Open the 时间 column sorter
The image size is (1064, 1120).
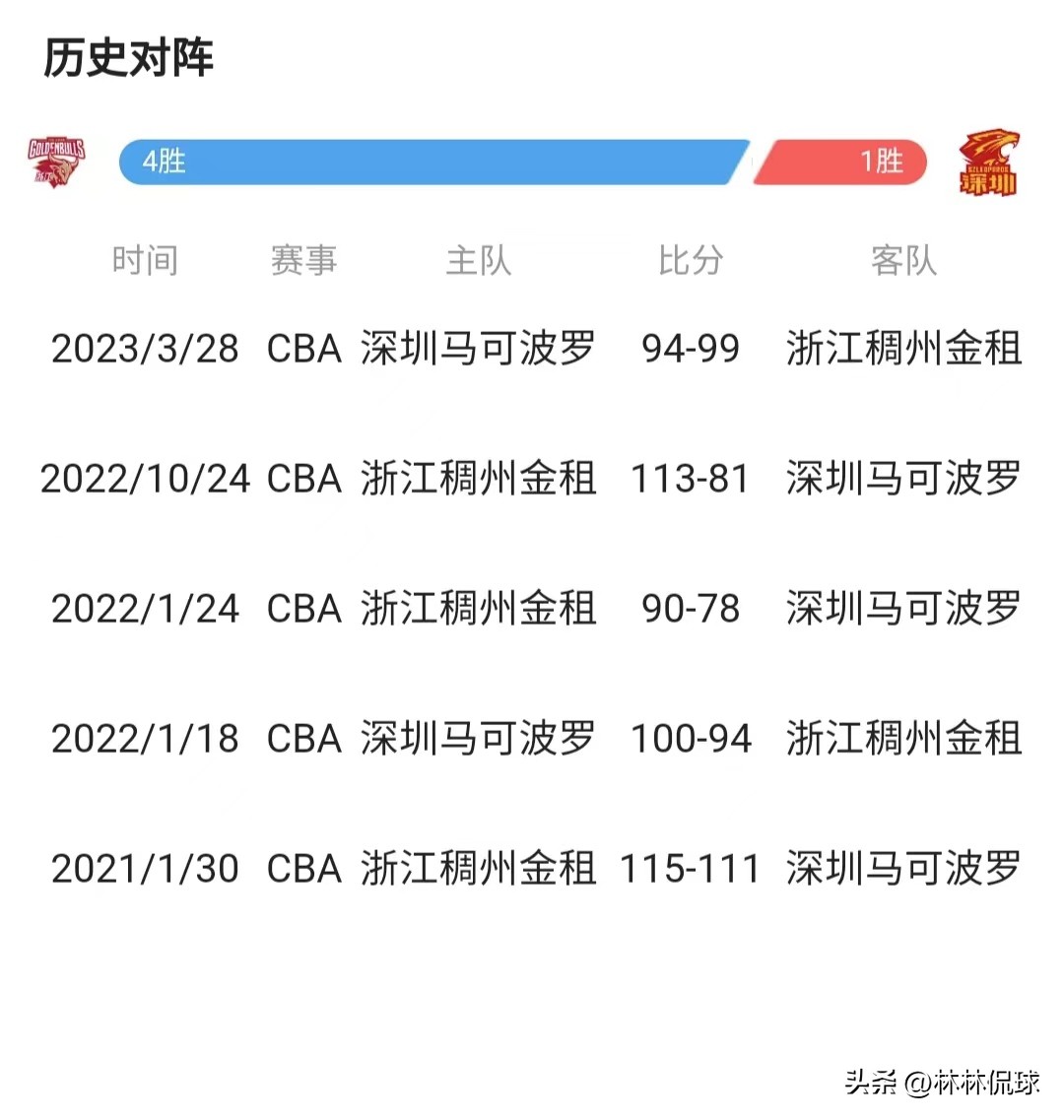pos(146,260)
